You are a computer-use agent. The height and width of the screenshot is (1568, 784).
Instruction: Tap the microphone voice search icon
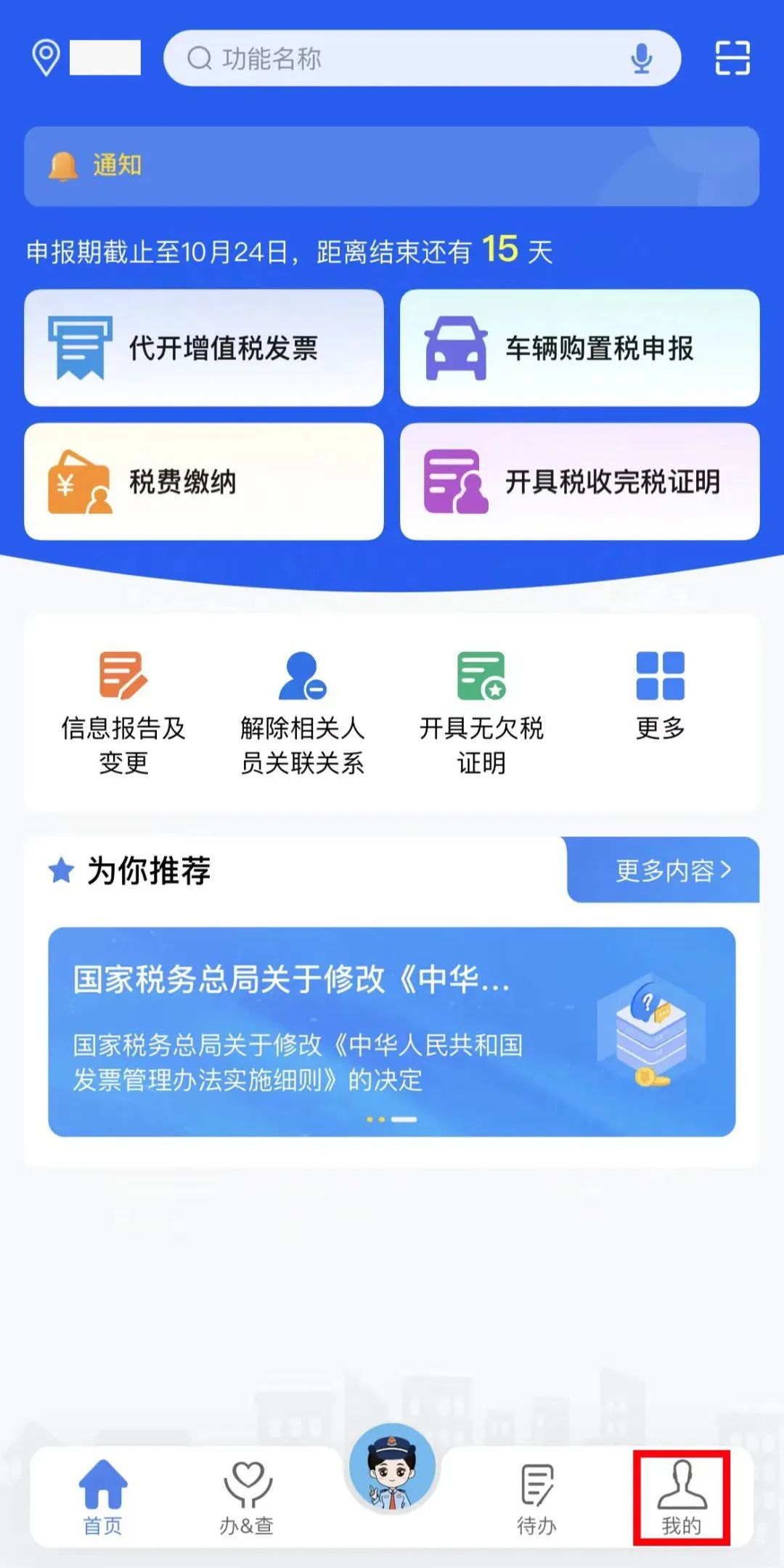click(641, 58)
